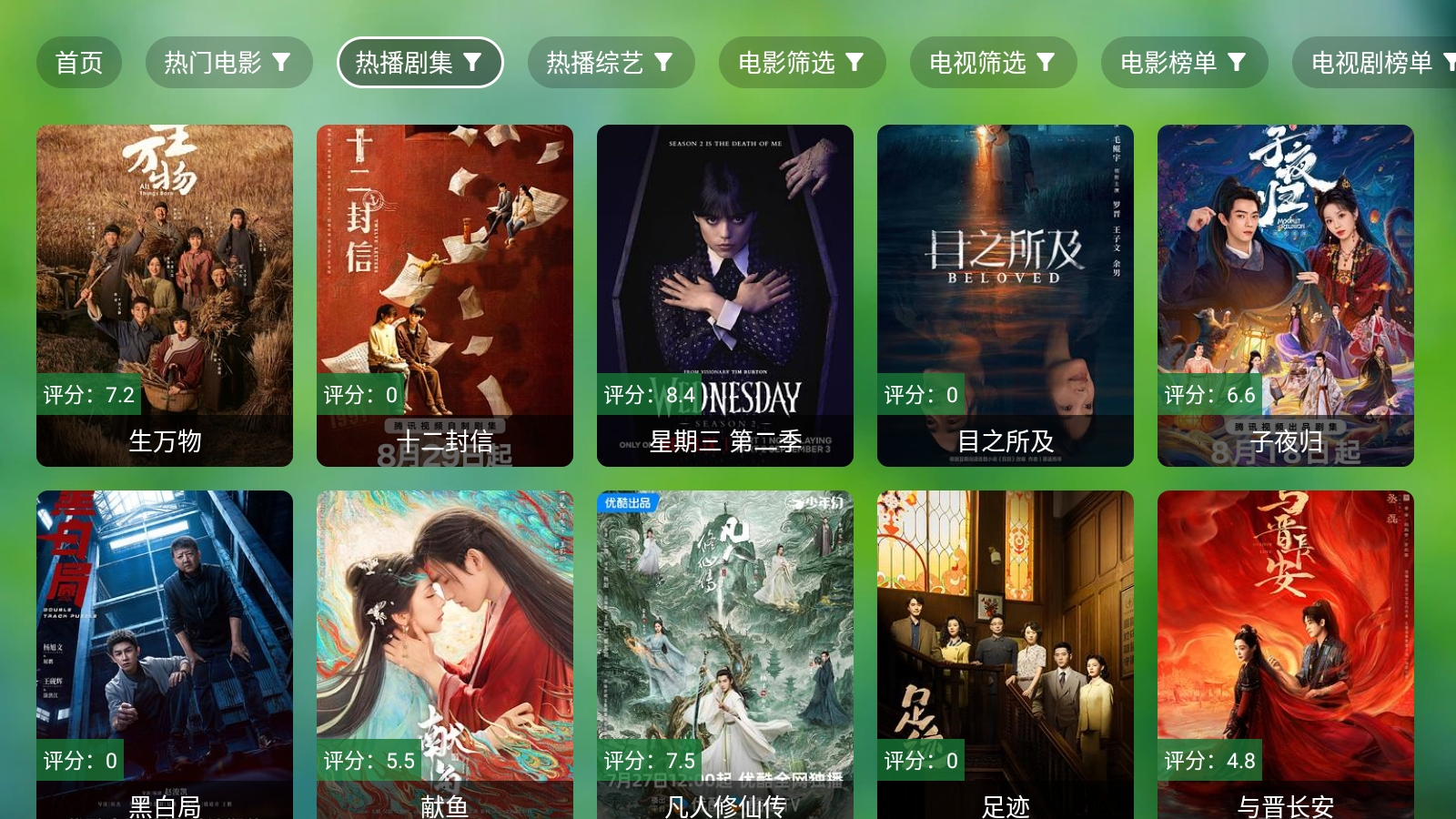Switch to the 热门电影 tab
This screenshot has width=1456, height=819.
click(x=228, y=63)
